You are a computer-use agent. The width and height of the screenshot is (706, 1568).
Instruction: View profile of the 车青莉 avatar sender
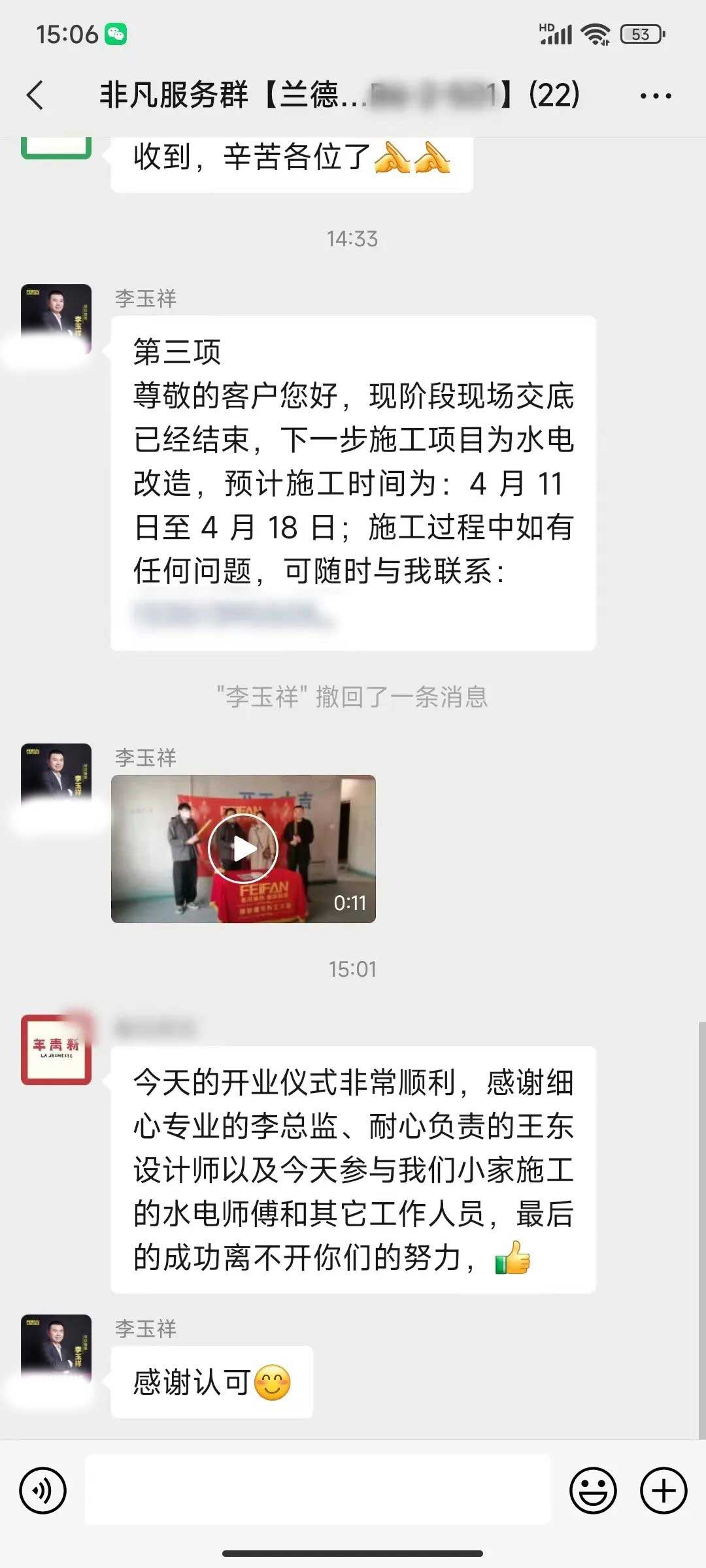coord(56,1050)
